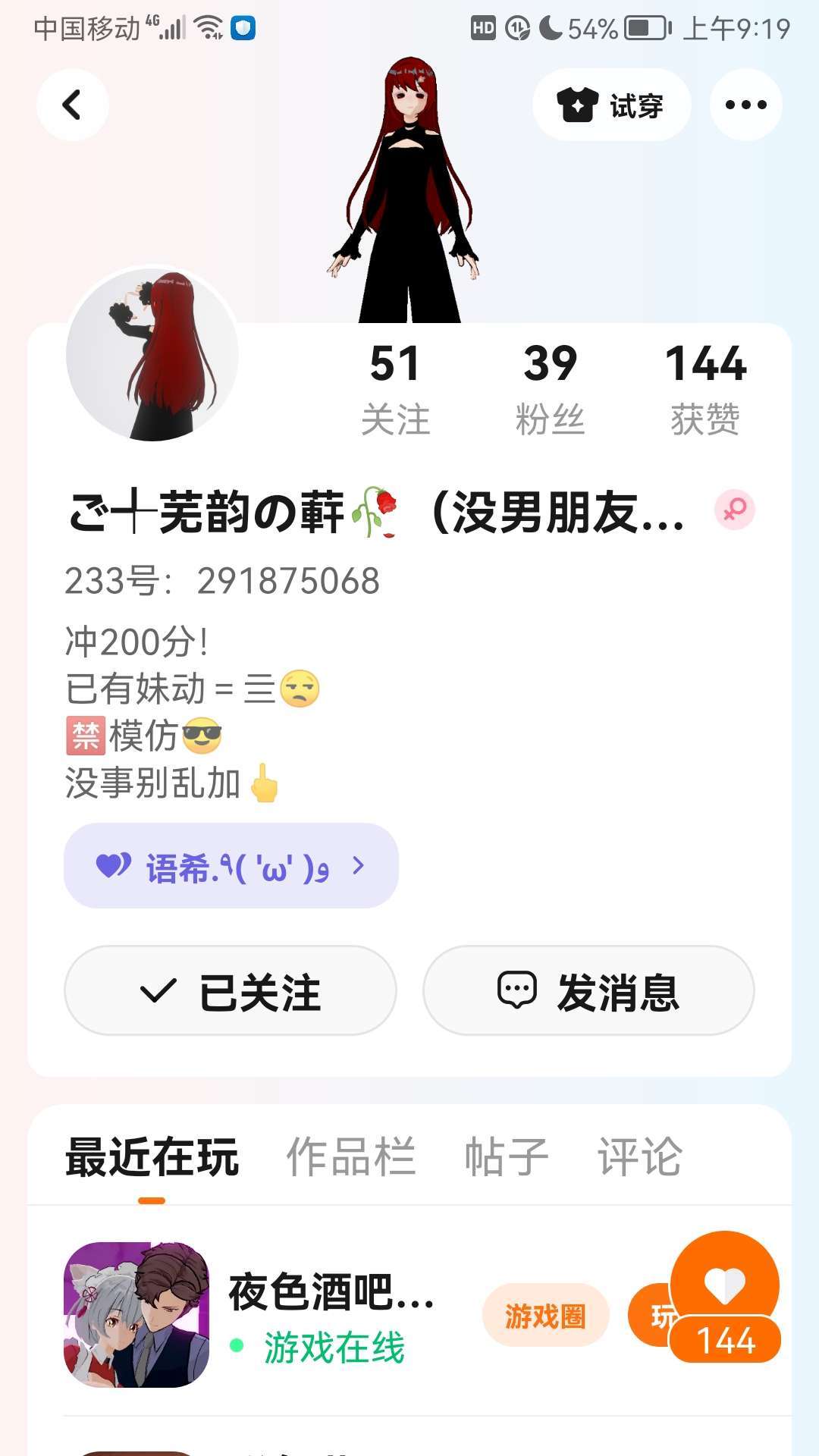
Task: View the 39 粉丝 followers list
Action: click(550, 389)
